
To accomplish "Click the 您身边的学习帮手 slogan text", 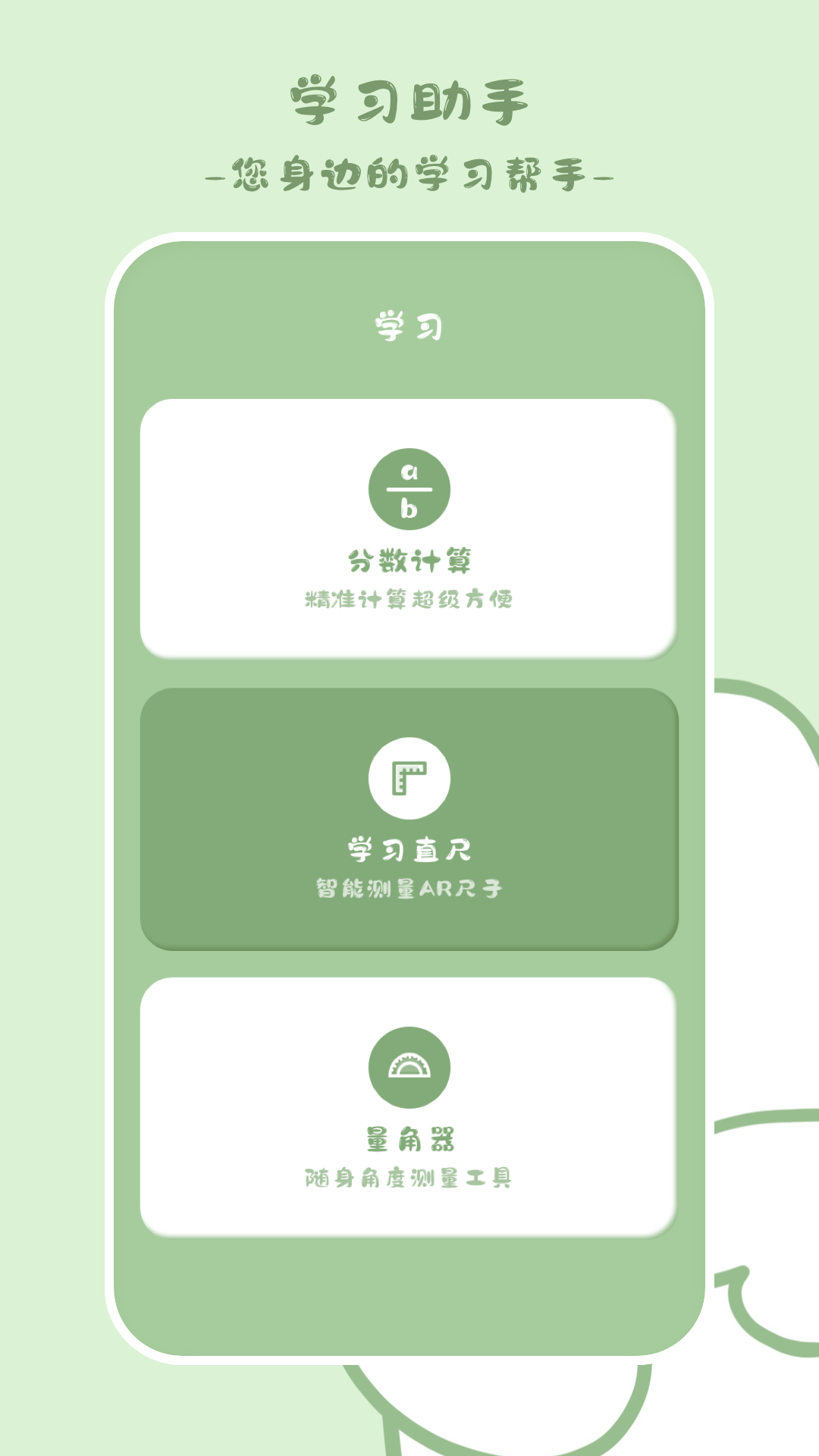I will pos(409,173).
